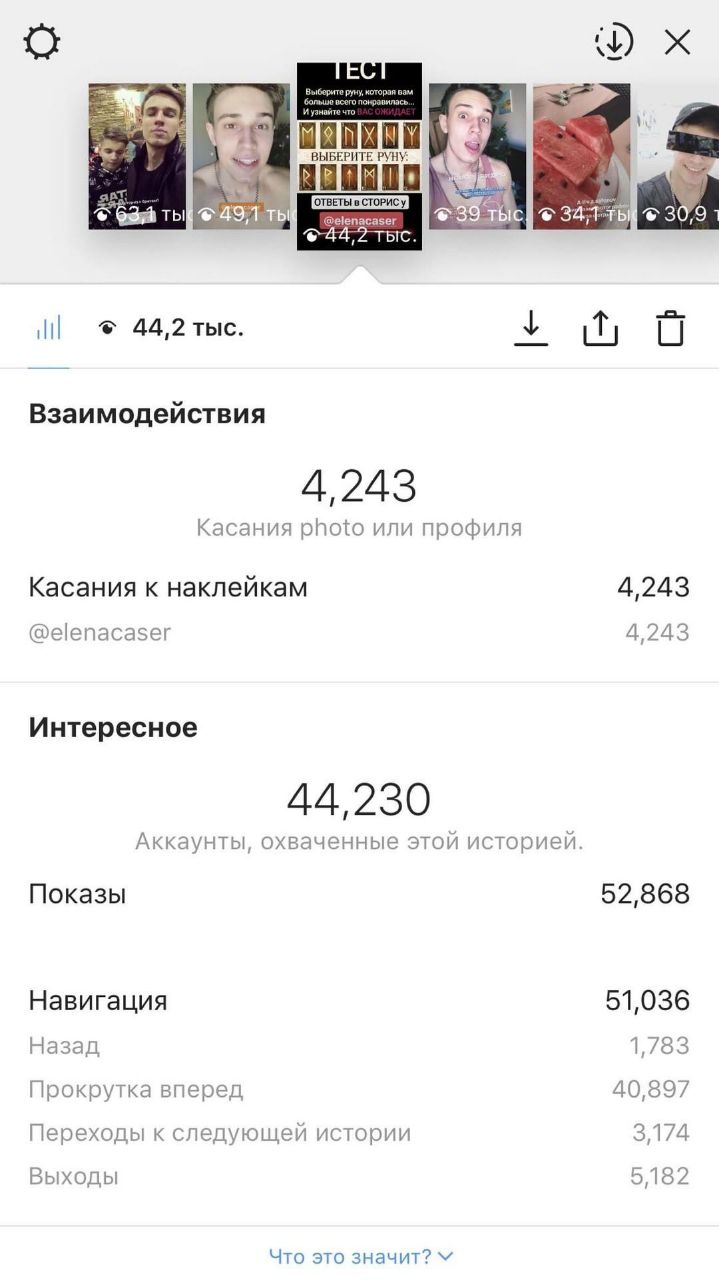Open the story thumbnail with 30,9 тыс. views
Viewport: 719px width, 1280px height.
(x=678, y=156)
